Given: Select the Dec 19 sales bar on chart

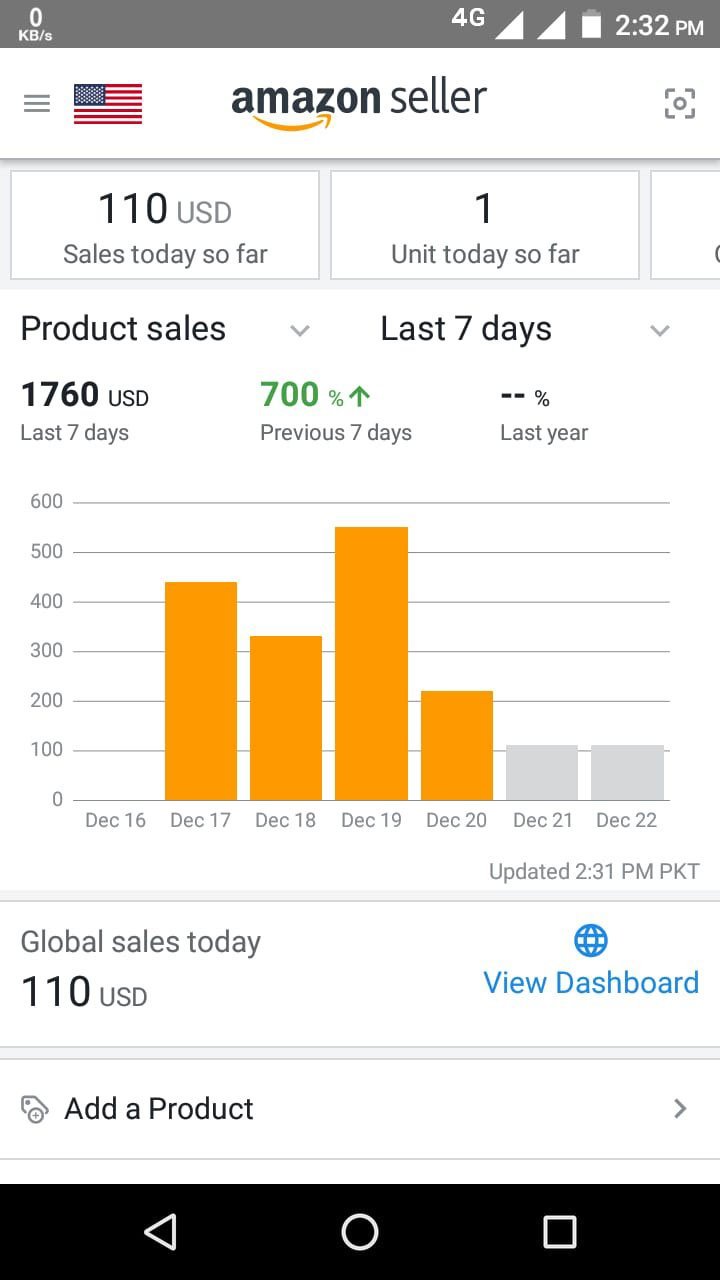Looking at the screenshot, I should [x=371, y=660].
